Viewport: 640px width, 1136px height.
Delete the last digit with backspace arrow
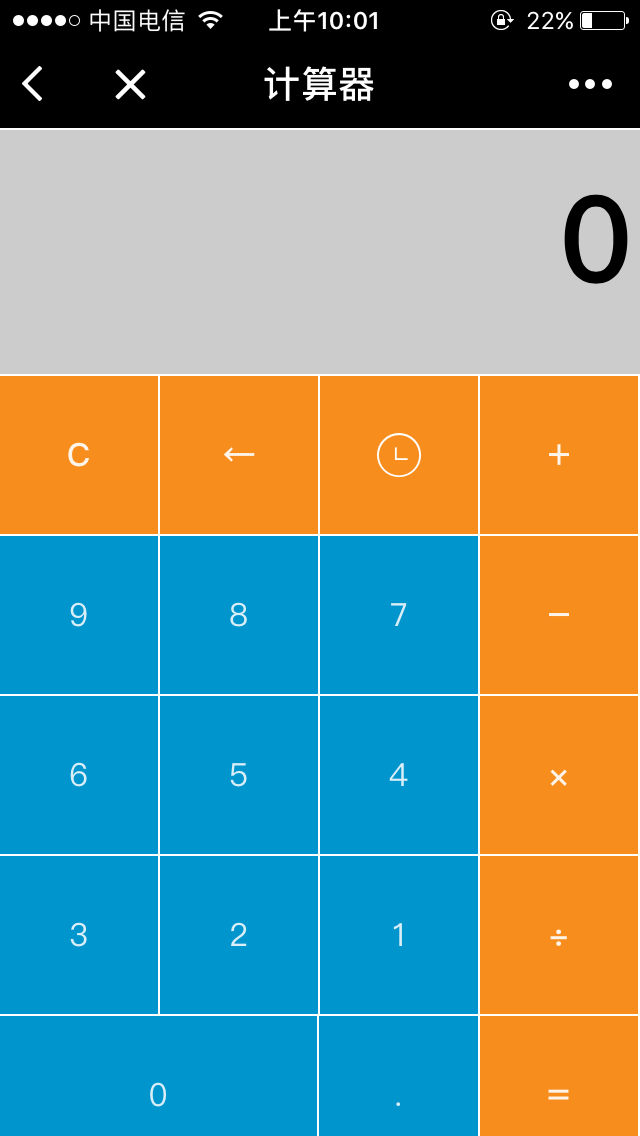(x=239, y=455)
